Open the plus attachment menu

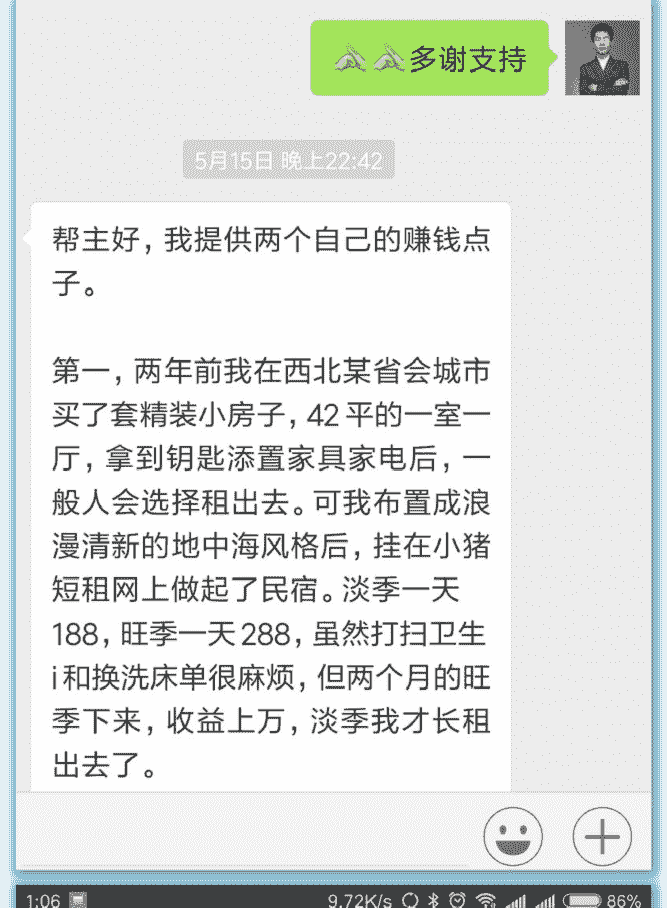[602, 835]
